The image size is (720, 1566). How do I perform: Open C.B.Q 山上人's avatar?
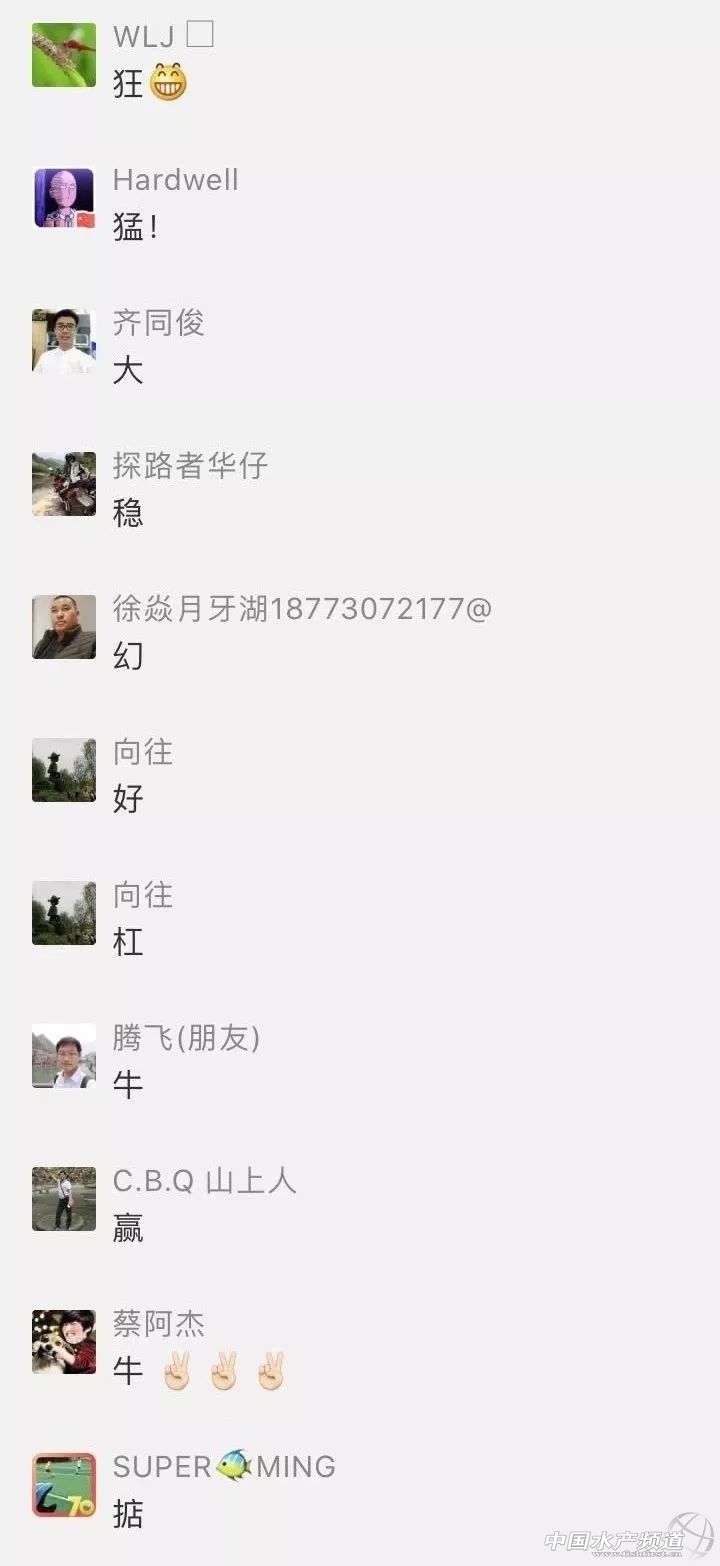tap(64, 1199)
